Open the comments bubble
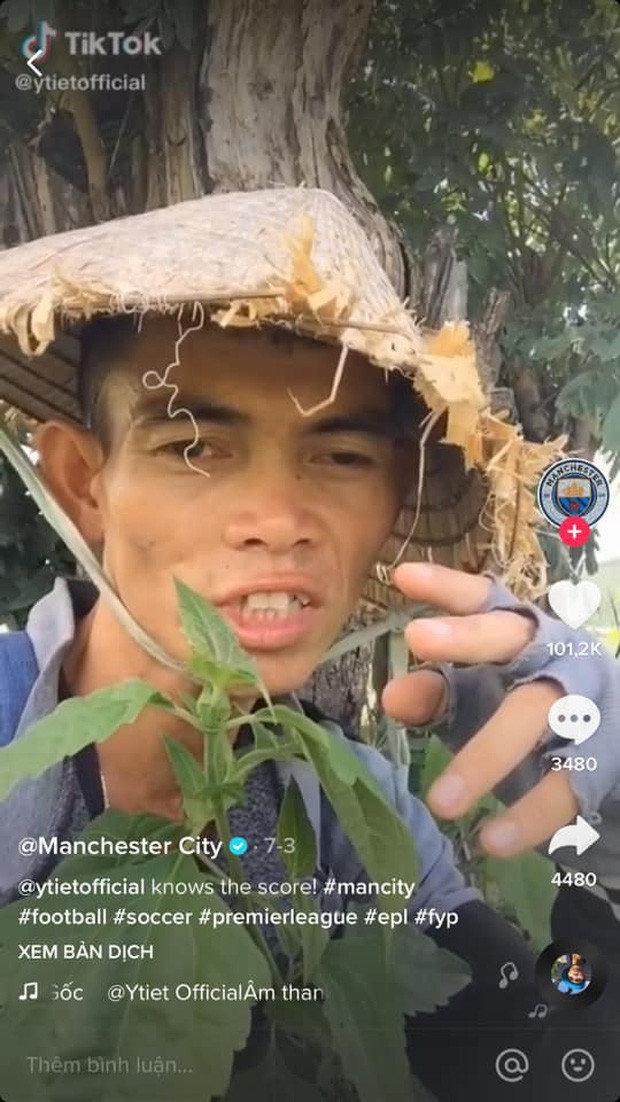The image size is (620, 1102). tap(574, 720)
